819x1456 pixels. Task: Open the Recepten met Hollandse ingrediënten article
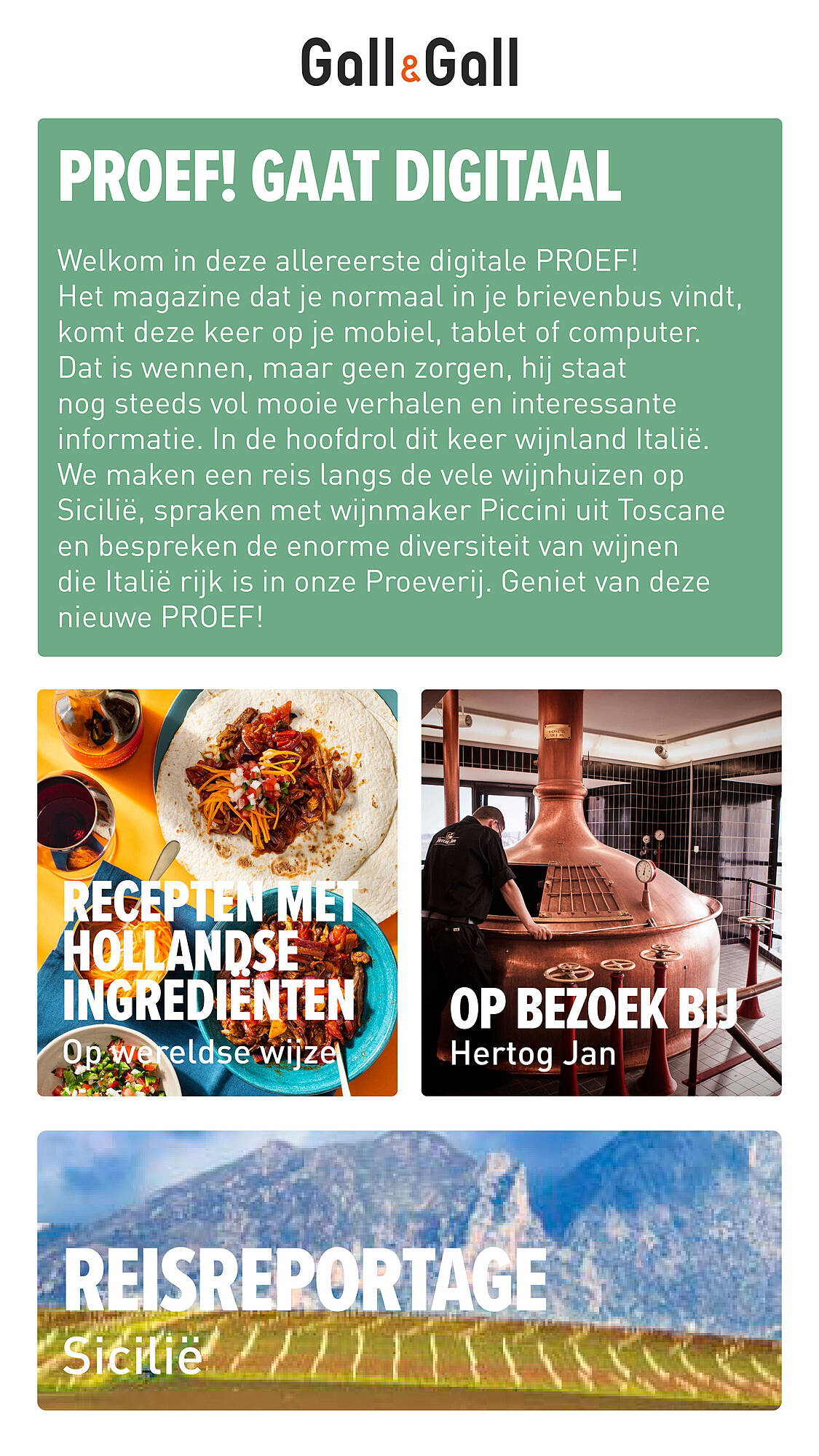pyautogui.click(x=217, y=892)
